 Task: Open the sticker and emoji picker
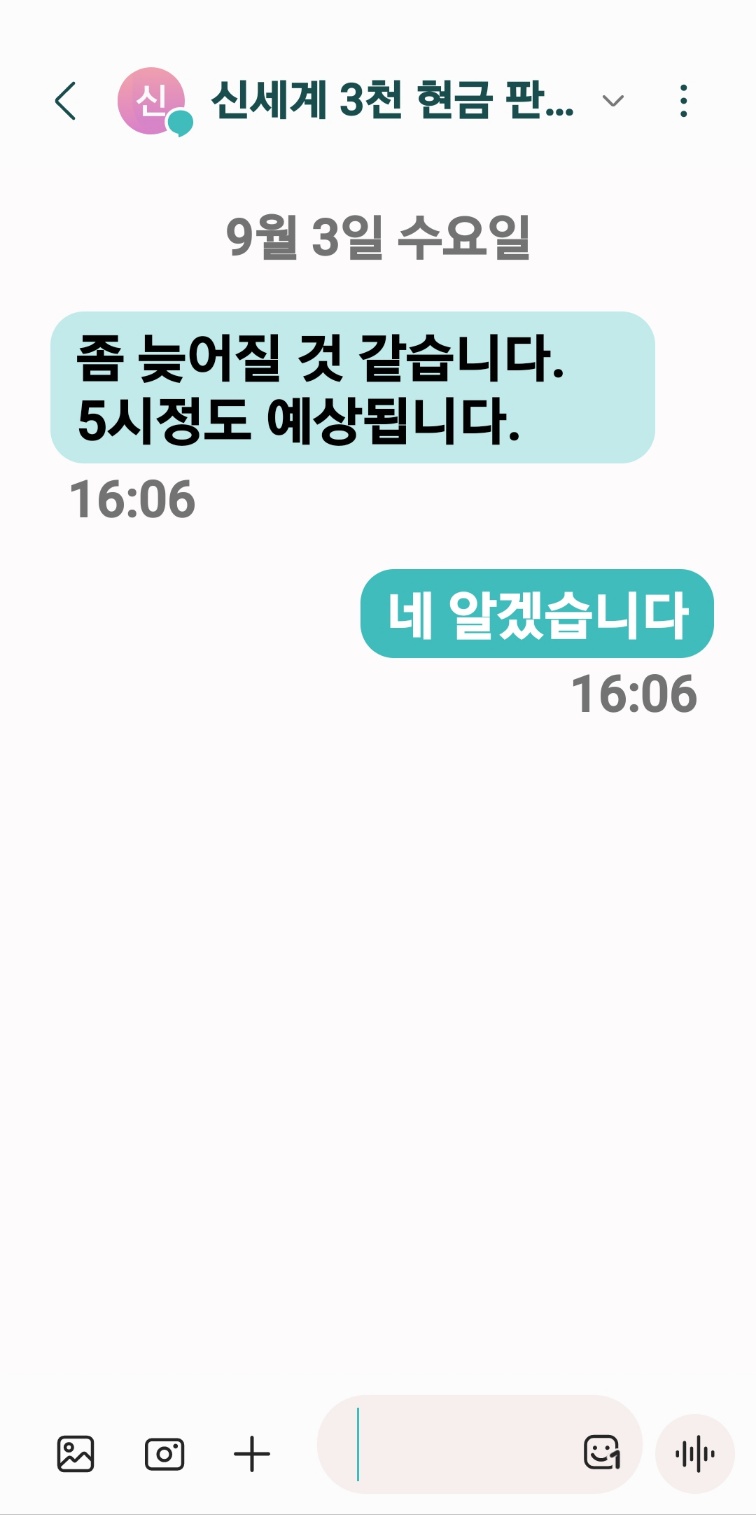tap(601, 1452)
